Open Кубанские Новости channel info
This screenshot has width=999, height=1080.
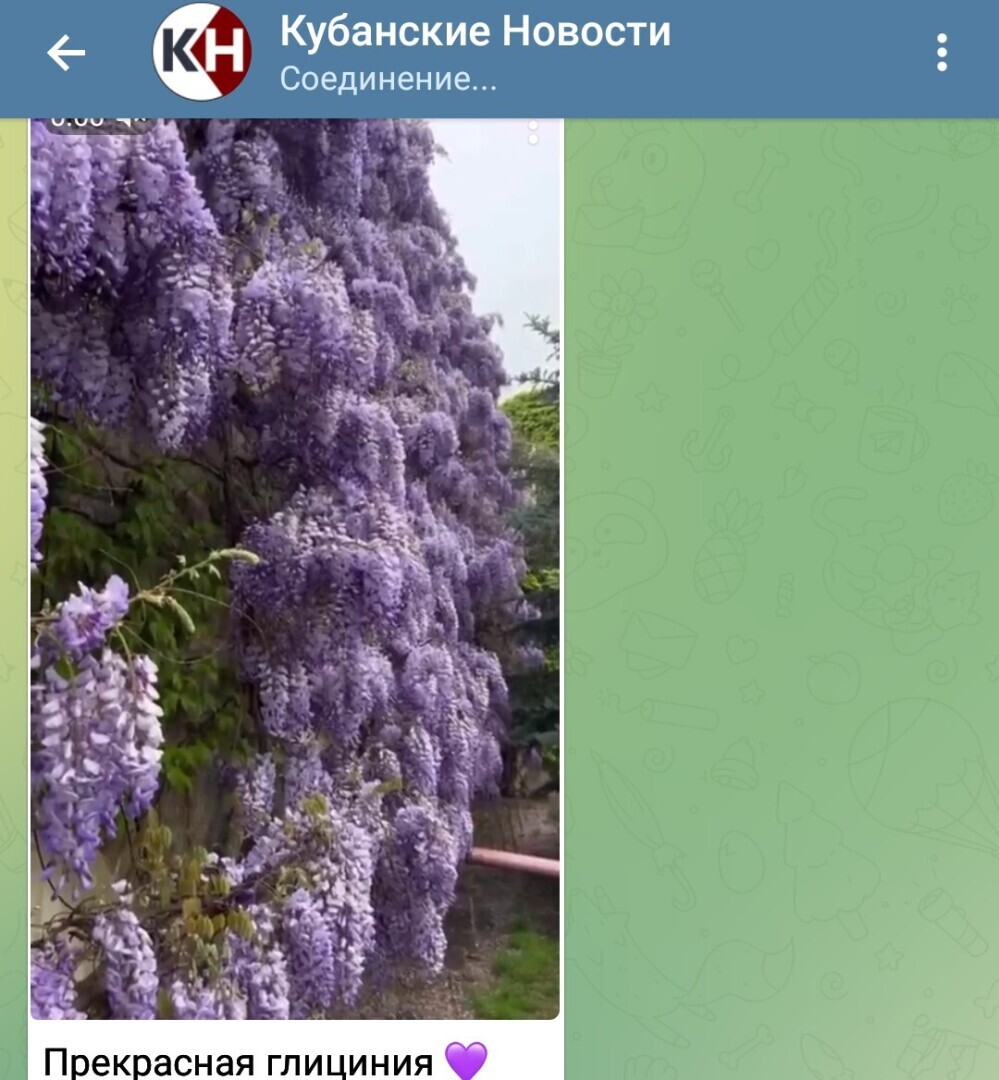(x=474, y=52)
